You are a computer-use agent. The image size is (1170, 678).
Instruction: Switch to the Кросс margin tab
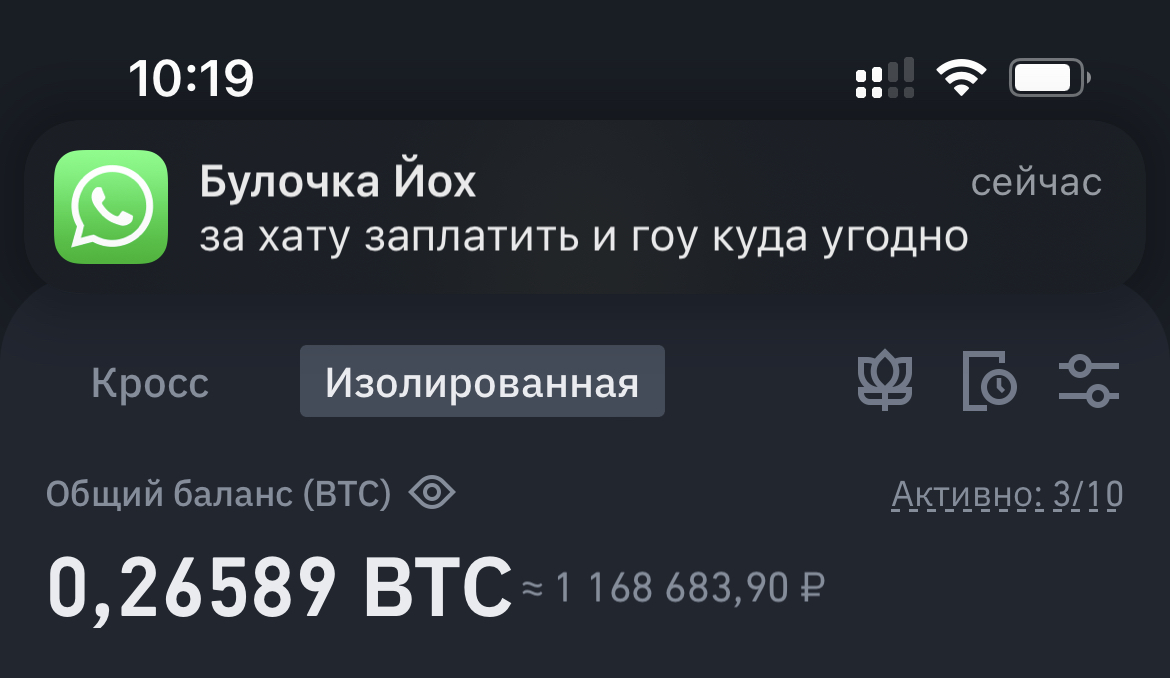(x=150, y=383)
